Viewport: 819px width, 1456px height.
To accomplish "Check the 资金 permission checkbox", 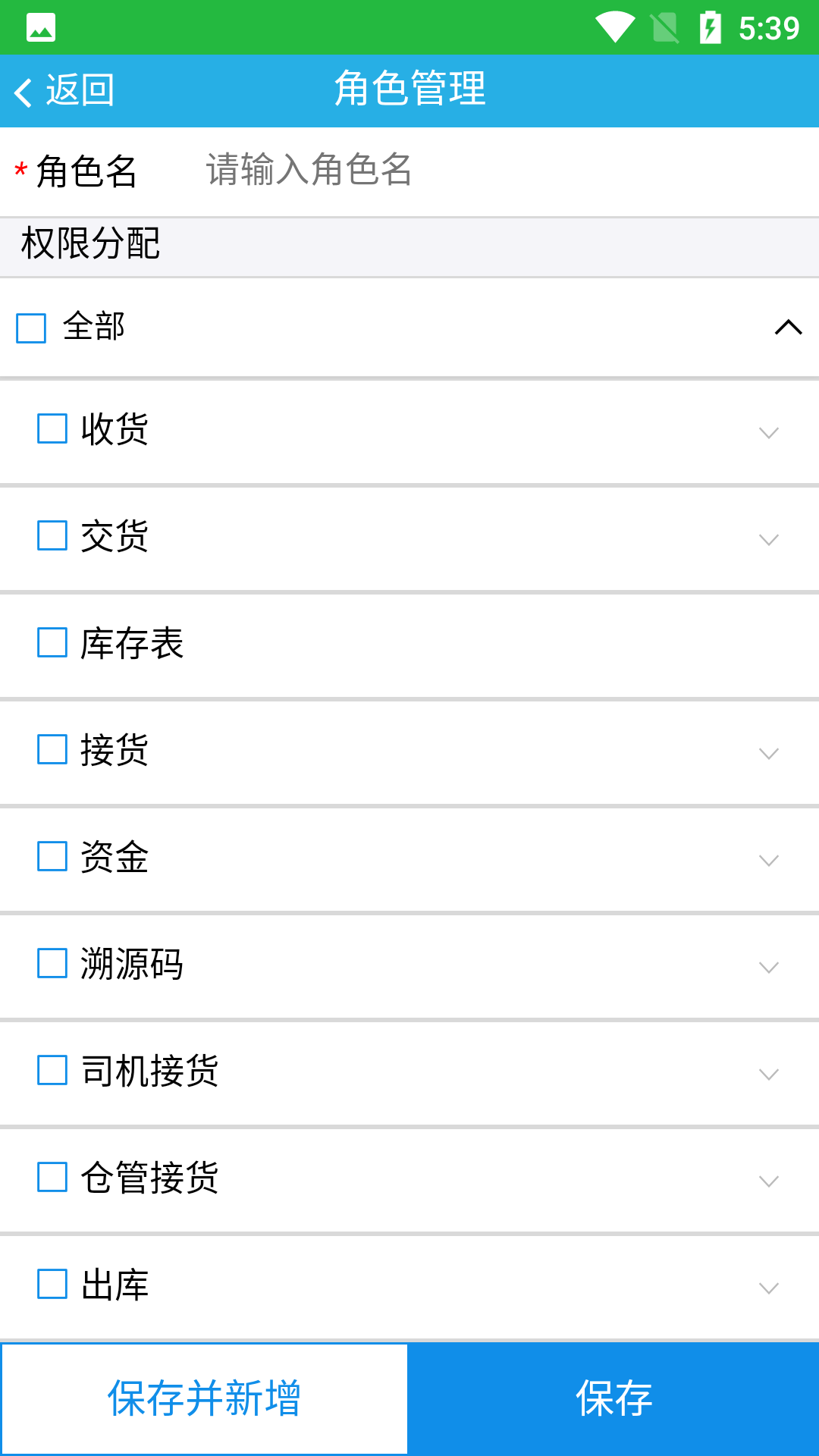I will 52,858.
